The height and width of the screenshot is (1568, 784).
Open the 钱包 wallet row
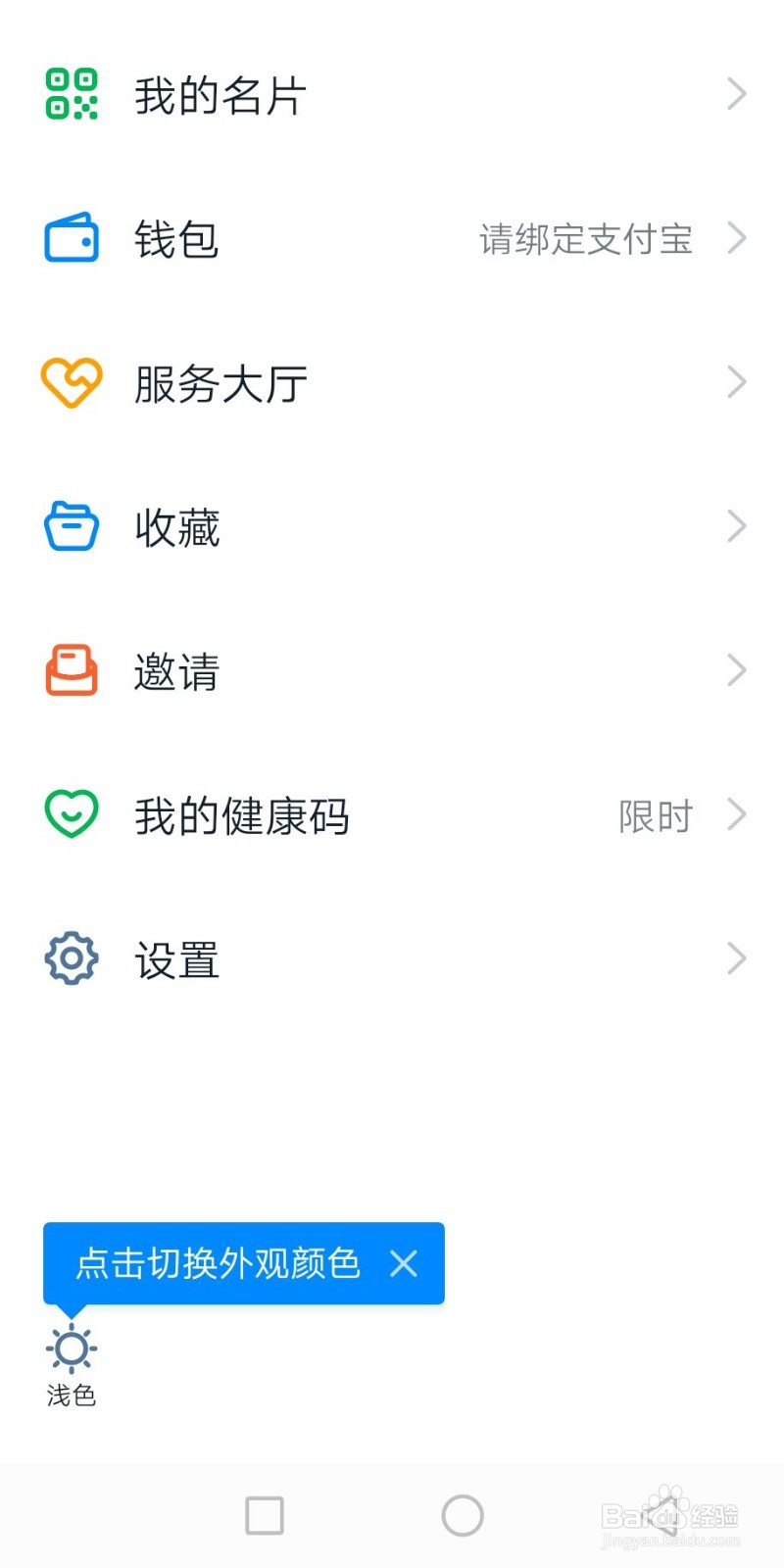point(392,239)
